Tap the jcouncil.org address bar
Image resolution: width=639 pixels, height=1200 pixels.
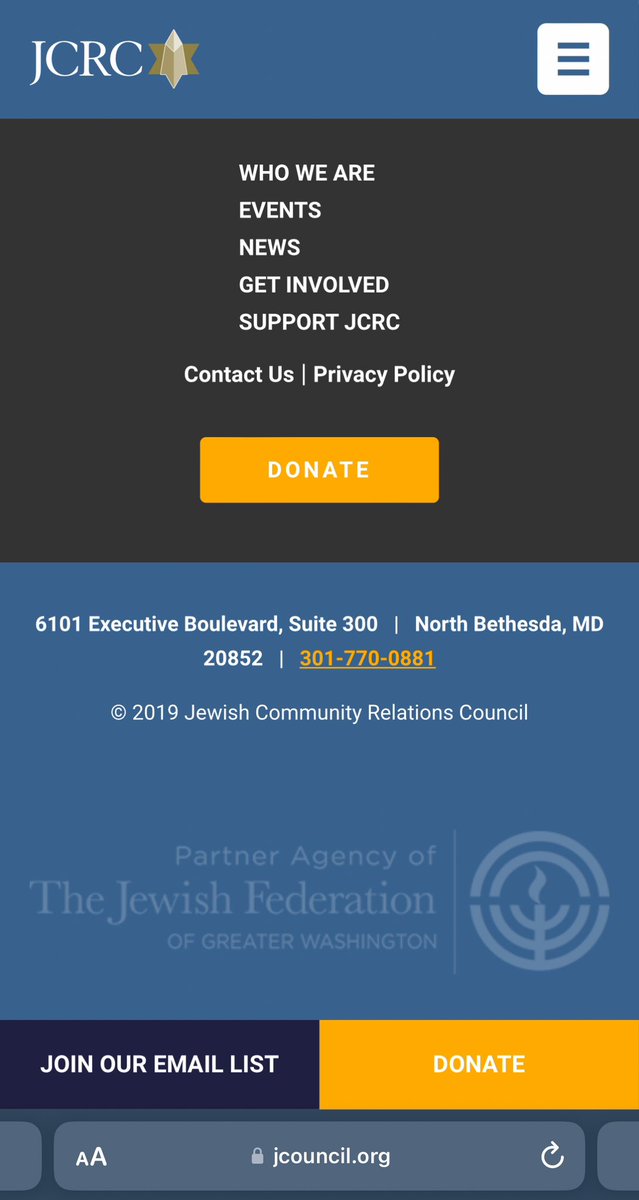(322, 1157)
